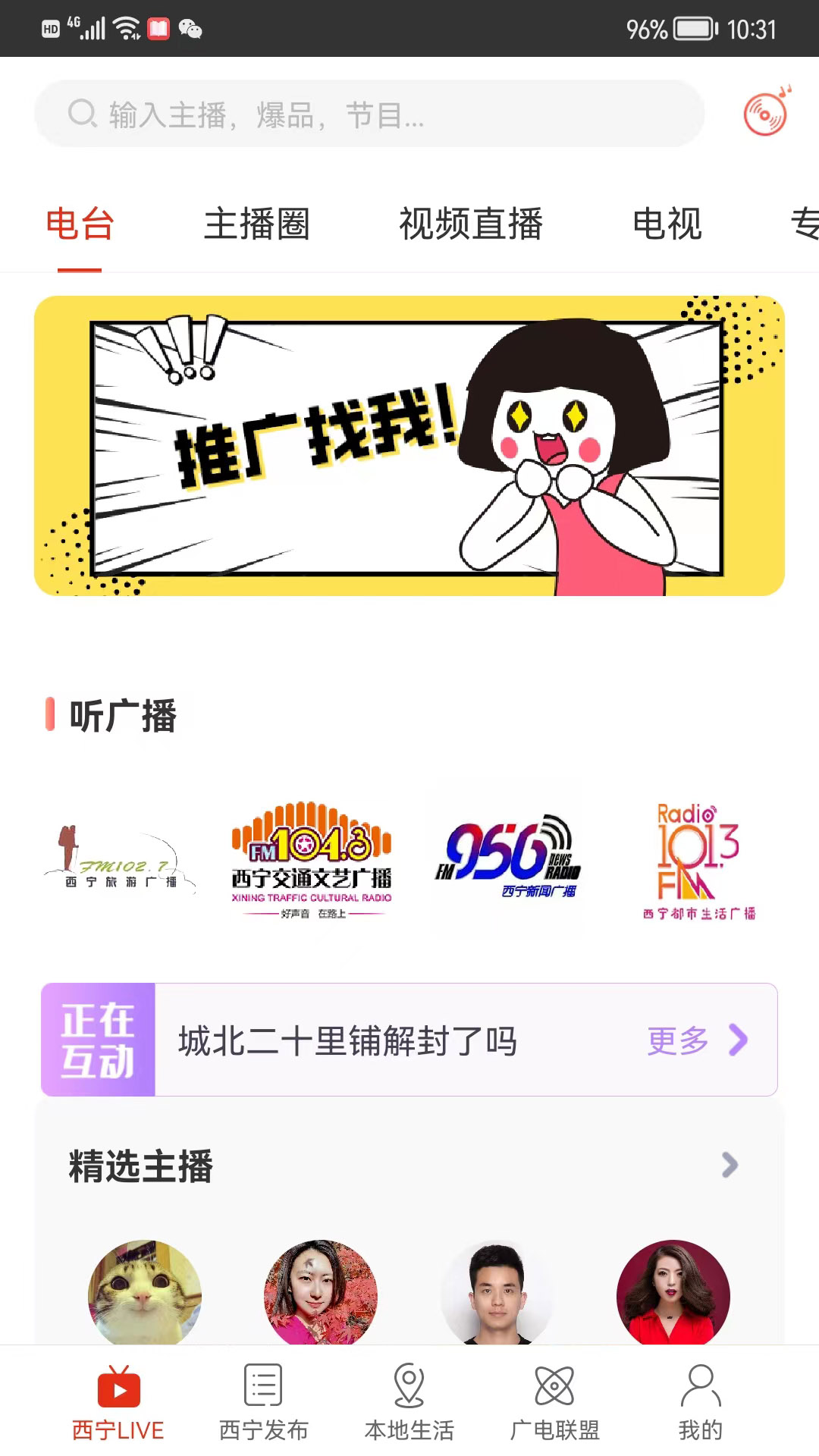Play FM95.6 西宁新闻广播
Image resolution: width=819 pixels, height=1456 pixels.
[x=507, y=861]
